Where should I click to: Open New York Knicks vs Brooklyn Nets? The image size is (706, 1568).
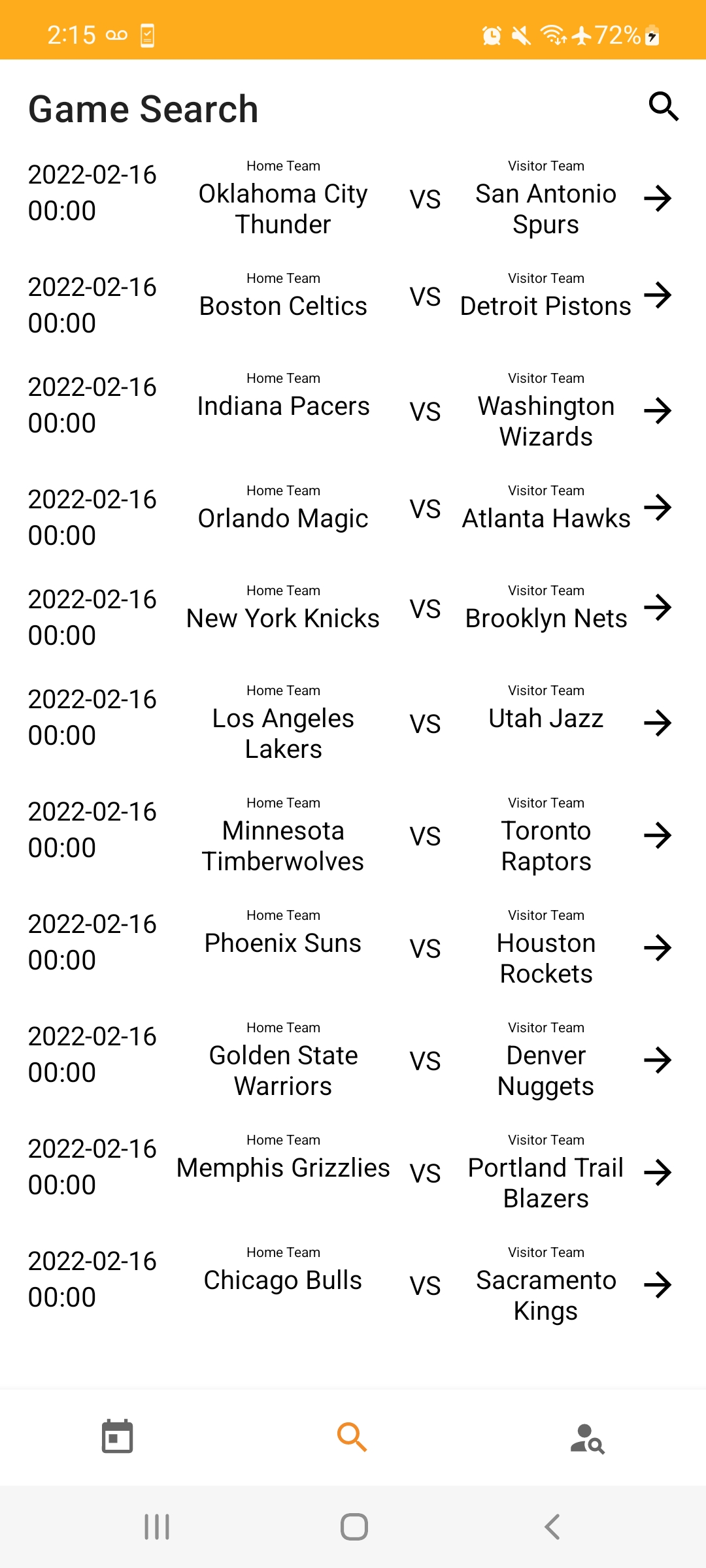(658, 608)
